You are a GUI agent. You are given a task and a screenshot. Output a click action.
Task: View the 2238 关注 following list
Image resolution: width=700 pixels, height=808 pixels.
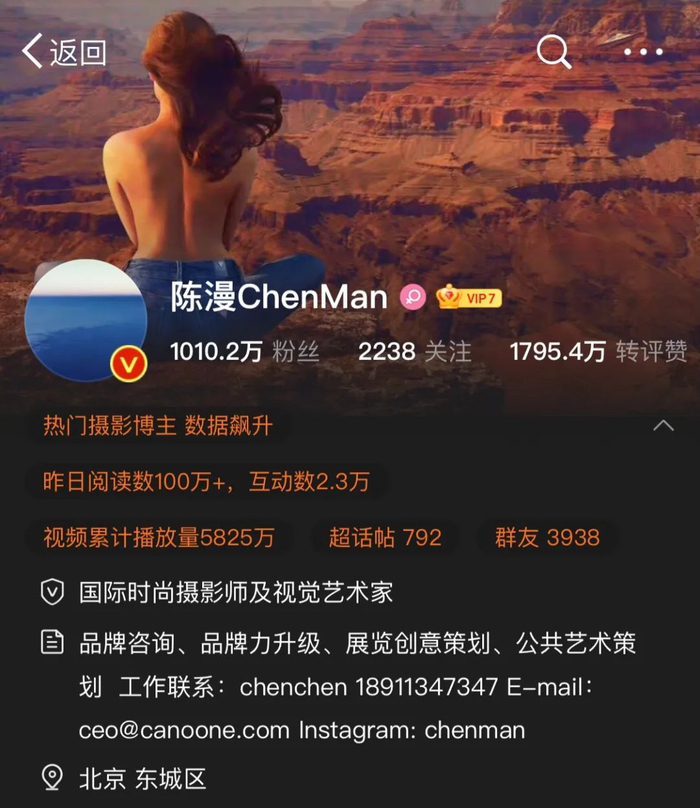(414, 351)
